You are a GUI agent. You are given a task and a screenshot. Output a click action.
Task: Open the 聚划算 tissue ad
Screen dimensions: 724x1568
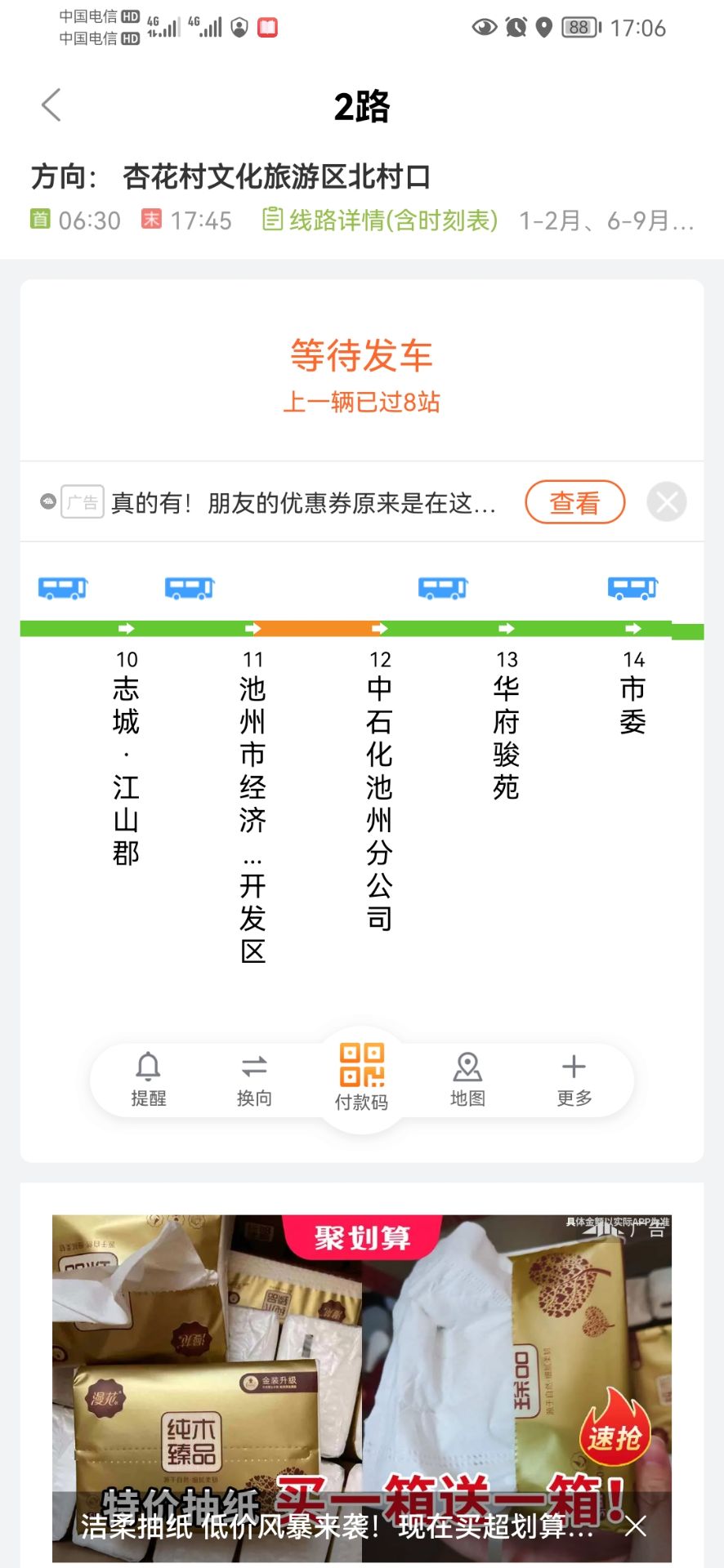coord(361,1372)
